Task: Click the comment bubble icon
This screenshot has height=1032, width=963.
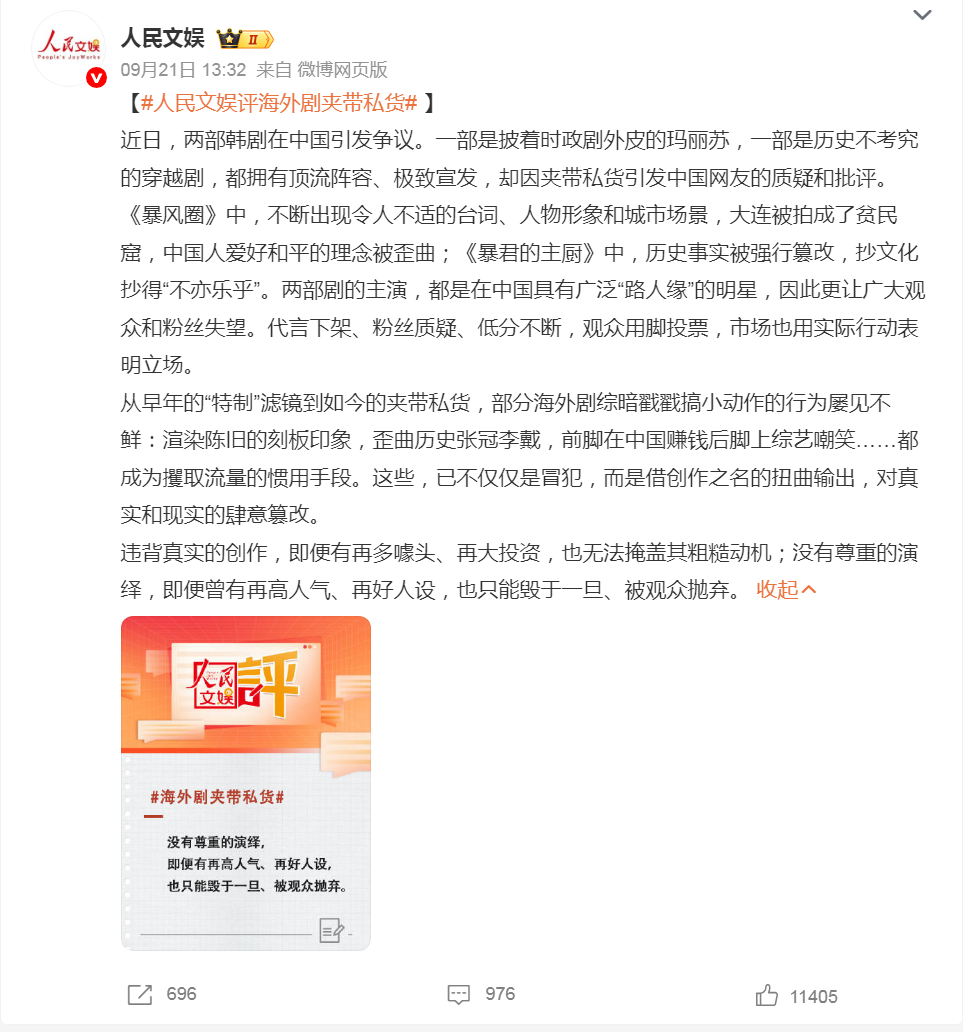Action: (x=457, y=995)
